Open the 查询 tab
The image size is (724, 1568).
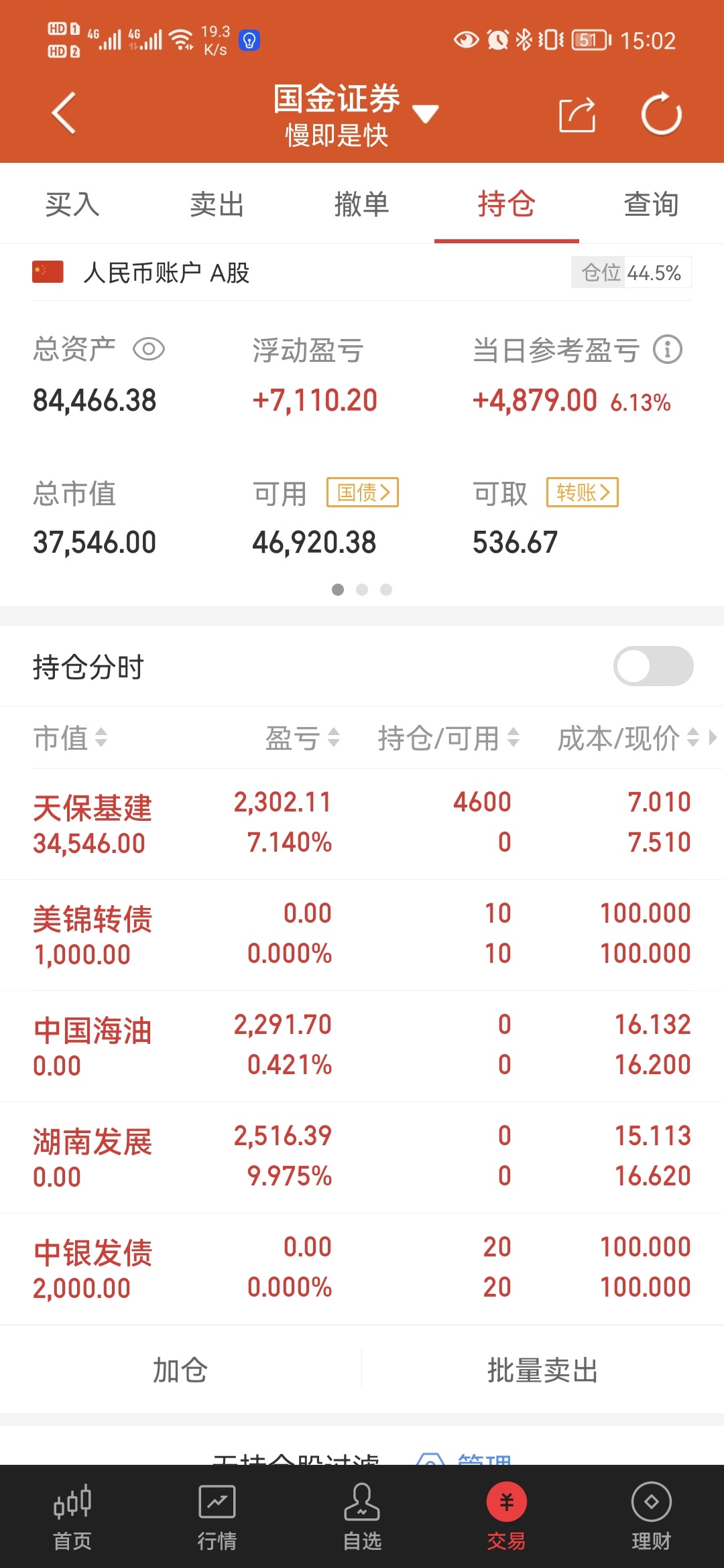(652, 204)
